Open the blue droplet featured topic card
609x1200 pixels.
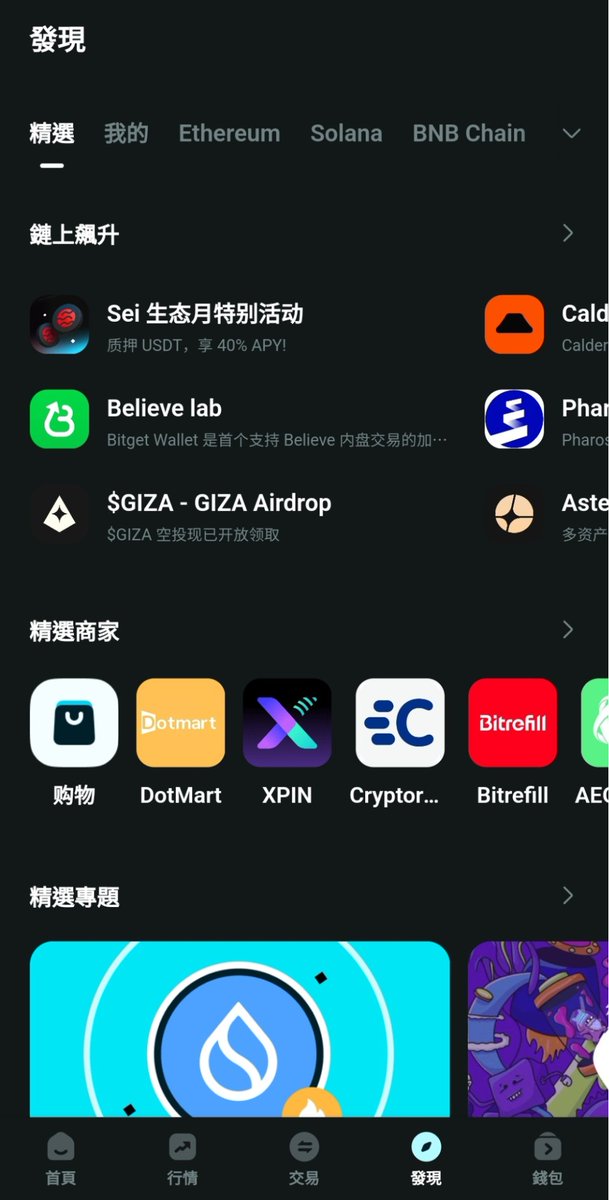pos(240,1028)
